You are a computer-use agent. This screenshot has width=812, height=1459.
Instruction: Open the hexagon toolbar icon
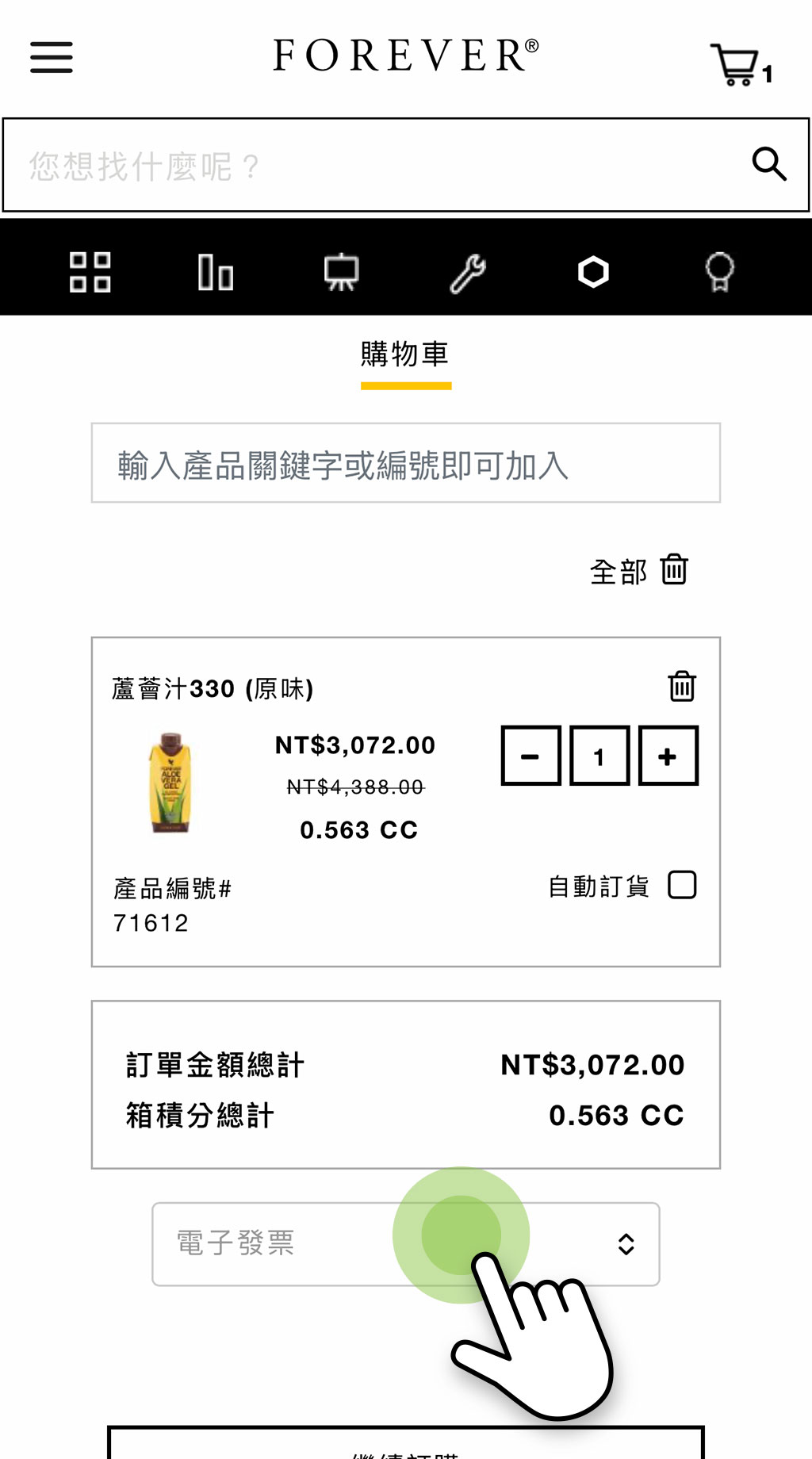coord(593,273)
